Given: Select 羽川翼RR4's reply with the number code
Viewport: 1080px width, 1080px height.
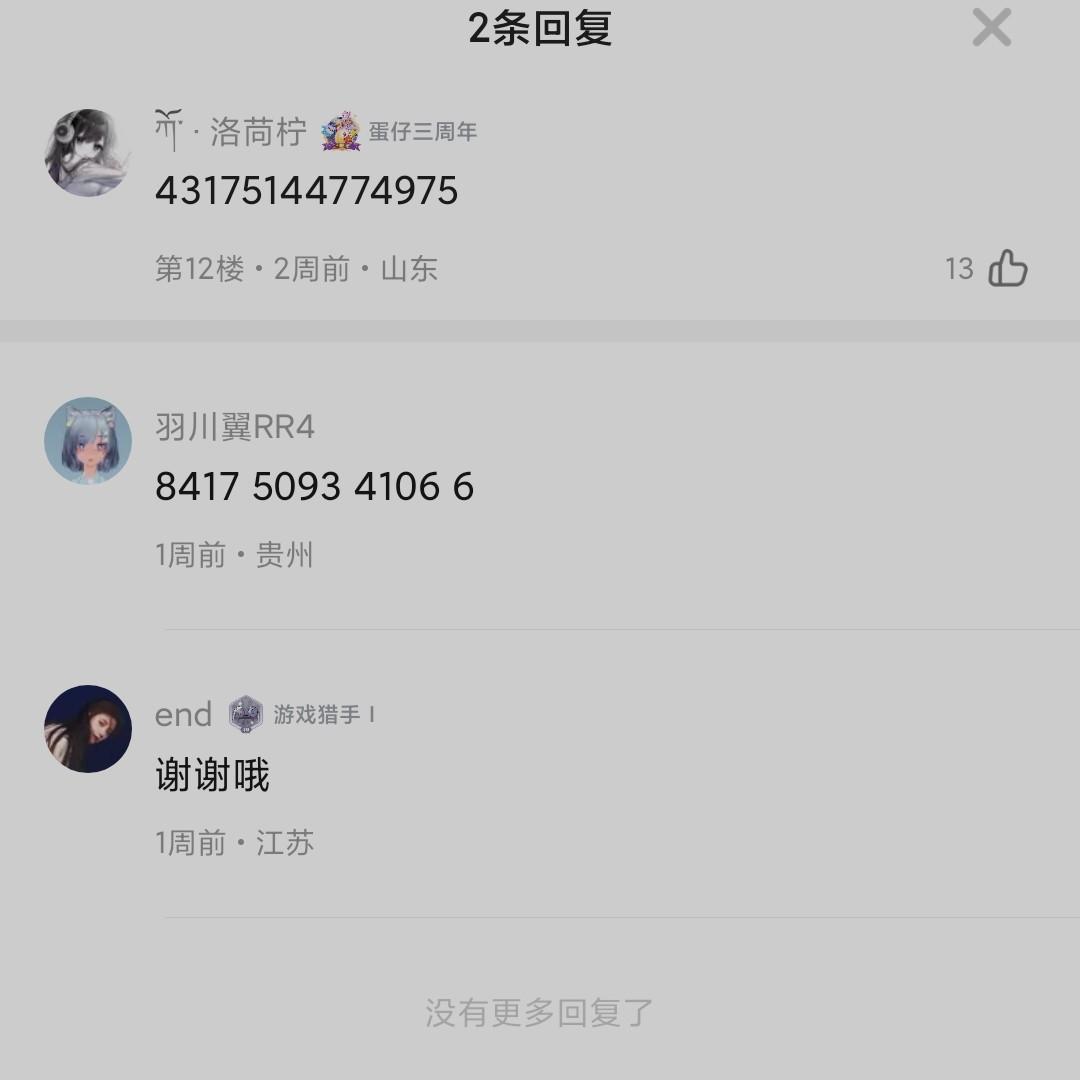Looking at the screenshot, I should click(x=314, y=487).
